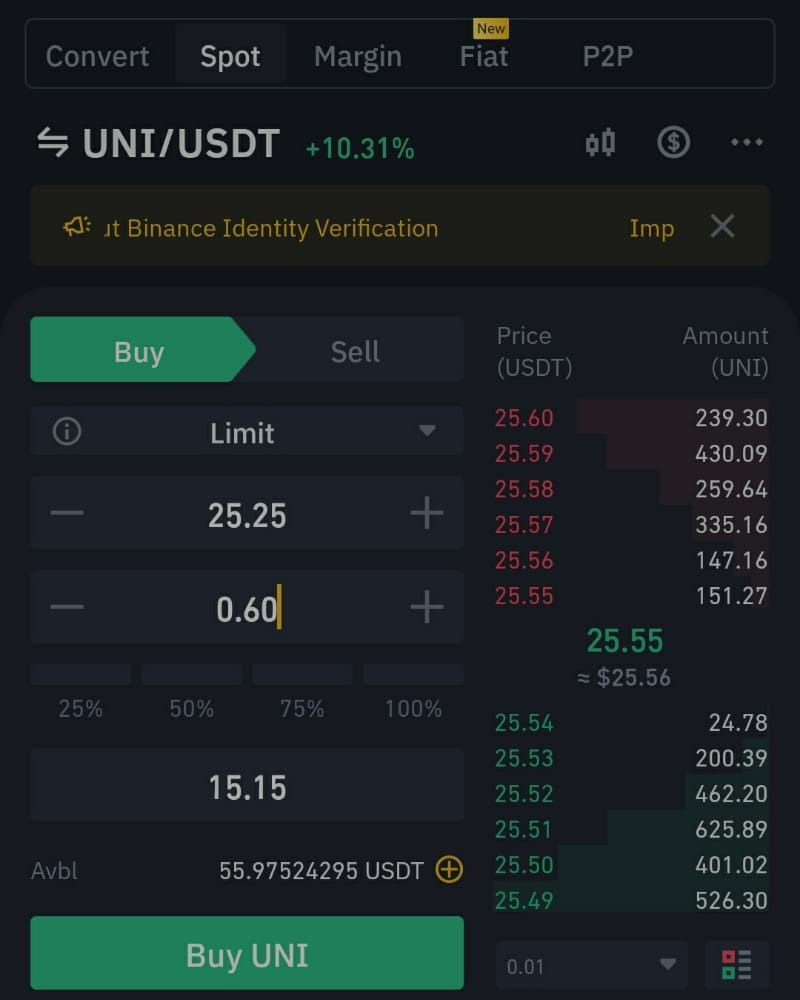800x1000 pixels.
Task: Switch to the Sell side
Action: pos(355,351)
